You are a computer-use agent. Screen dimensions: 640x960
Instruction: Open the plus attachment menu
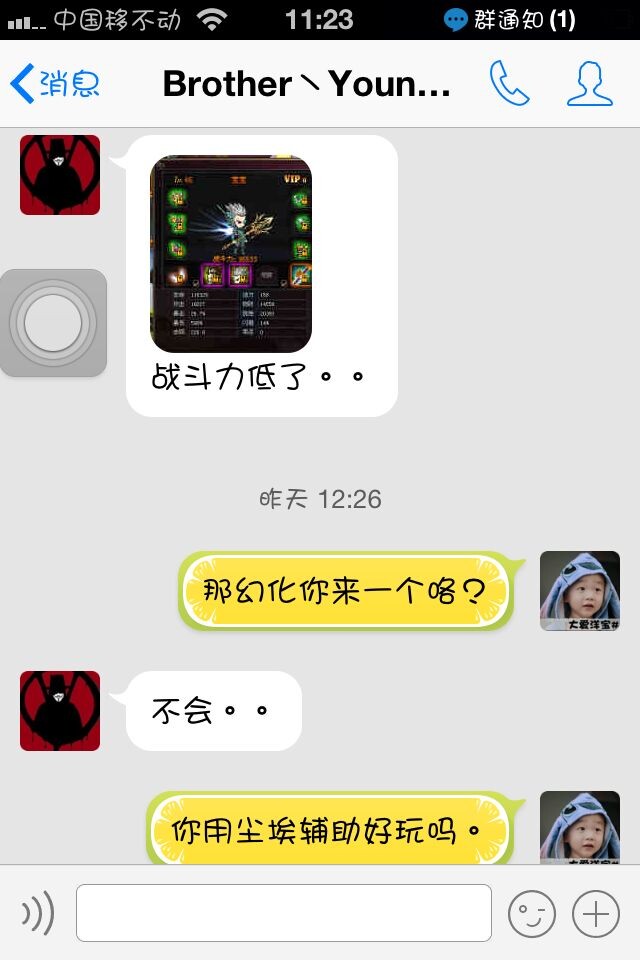595,913
